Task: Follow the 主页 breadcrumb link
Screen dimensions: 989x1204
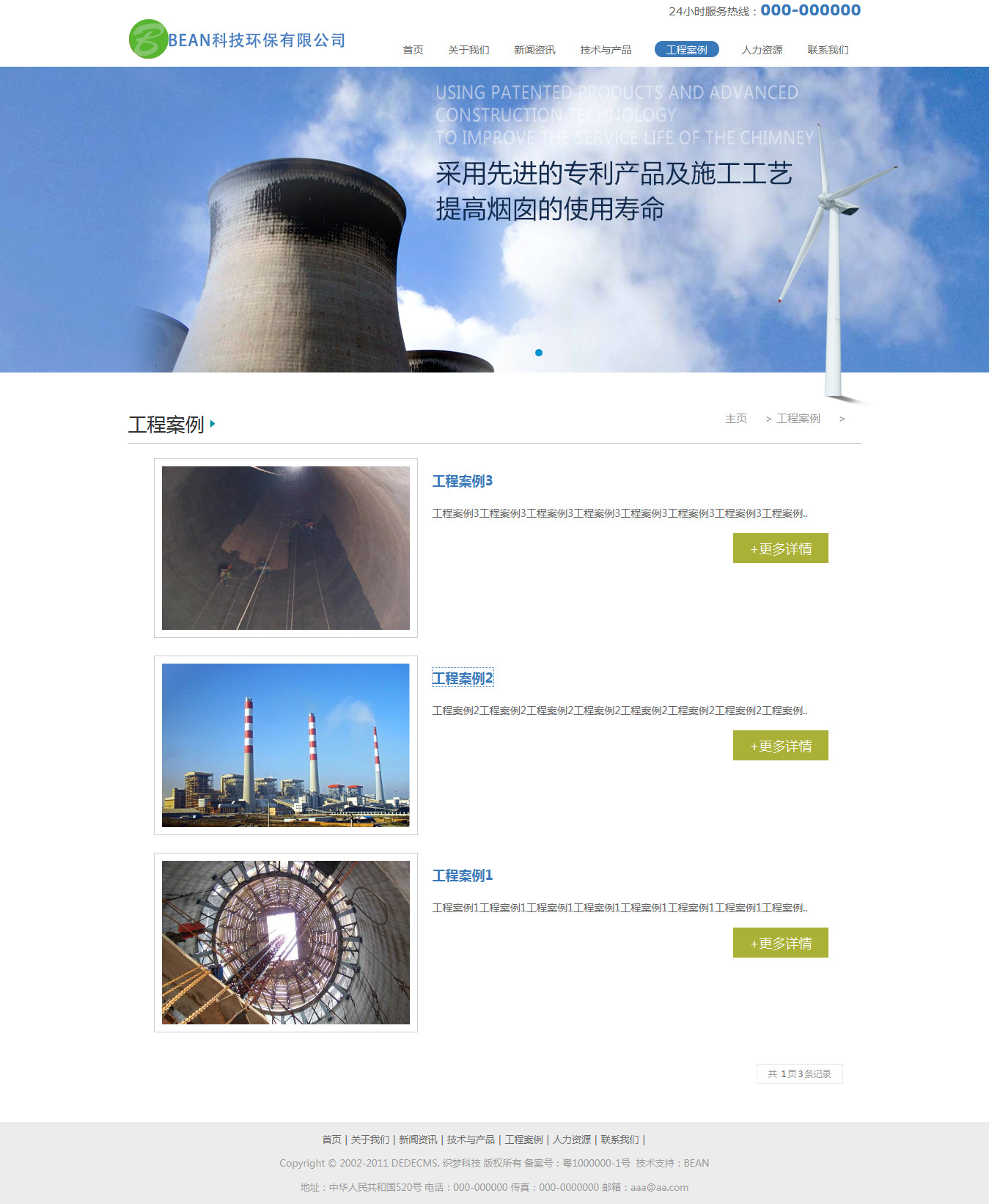Action: tap(735, 419)
